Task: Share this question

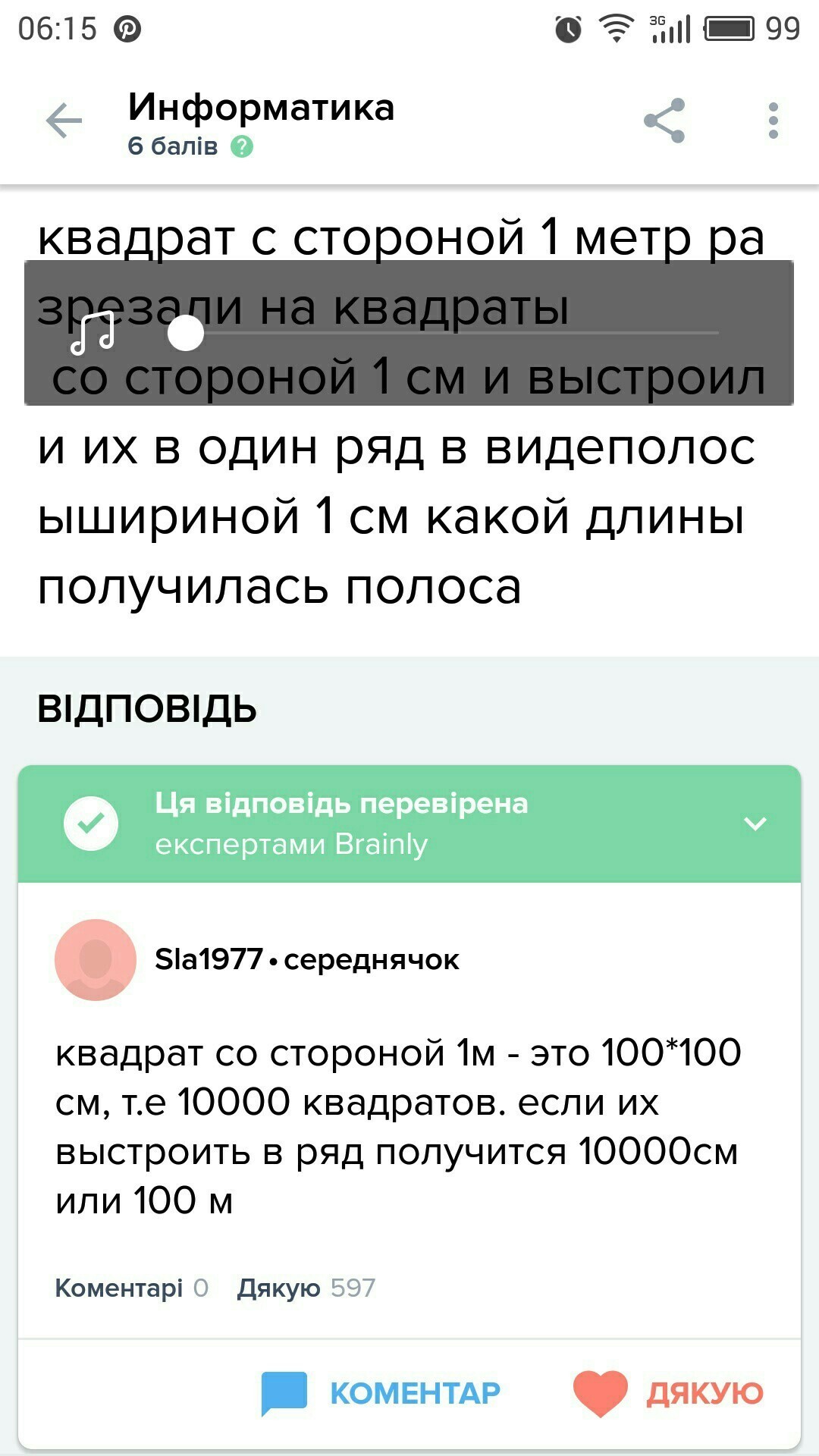Action: (664, 121)
